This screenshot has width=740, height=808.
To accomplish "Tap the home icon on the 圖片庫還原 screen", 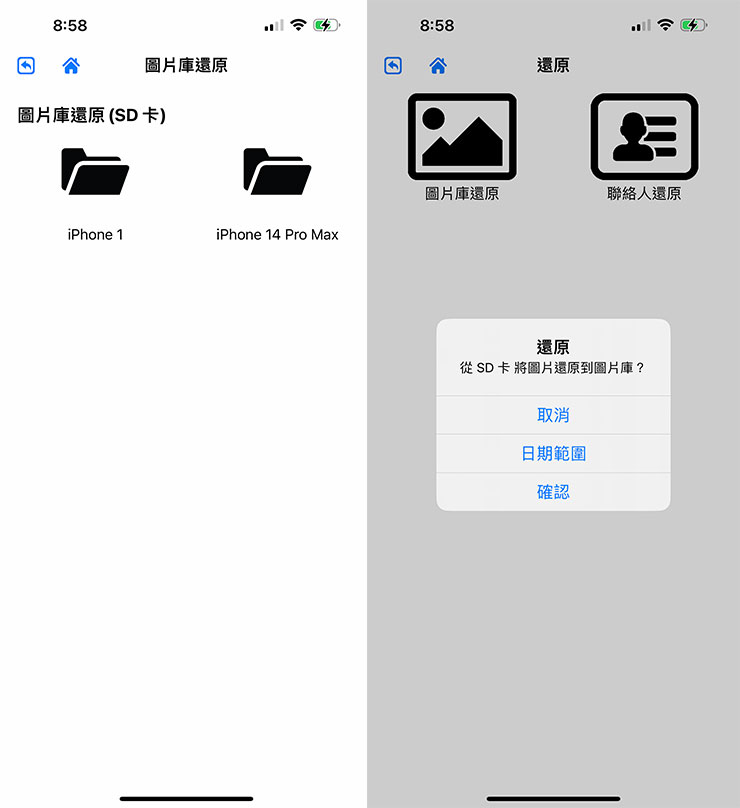I will [x=70, y=65].
